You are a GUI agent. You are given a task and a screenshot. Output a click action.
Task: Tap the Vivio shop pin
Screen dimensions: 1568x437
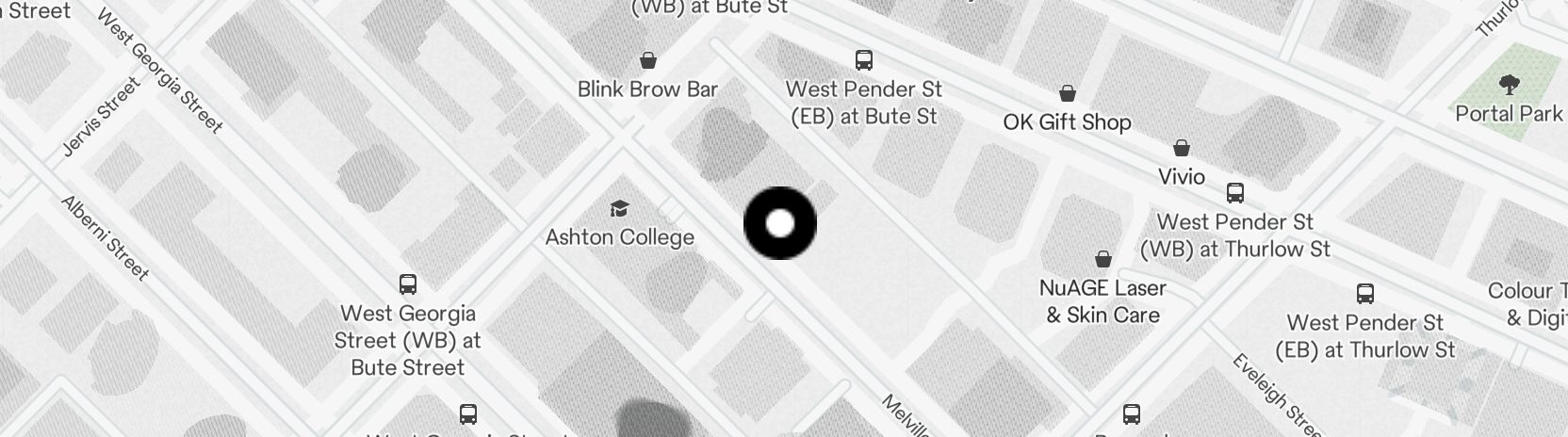pos(1181,149)
